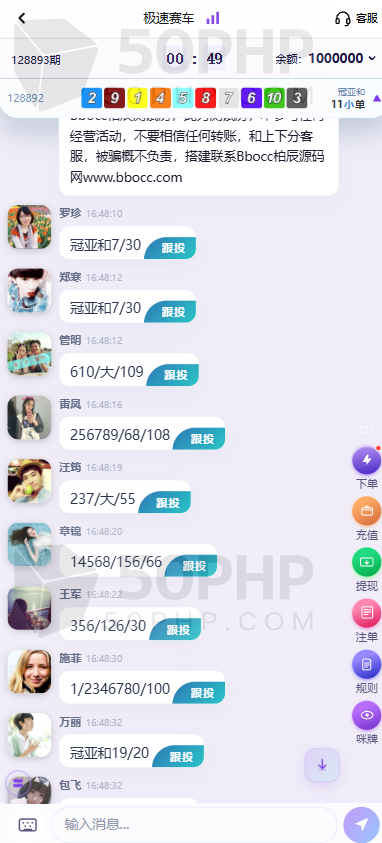
Task: Expand the 冠亚和 result history arrow
Action: point(377,98)
